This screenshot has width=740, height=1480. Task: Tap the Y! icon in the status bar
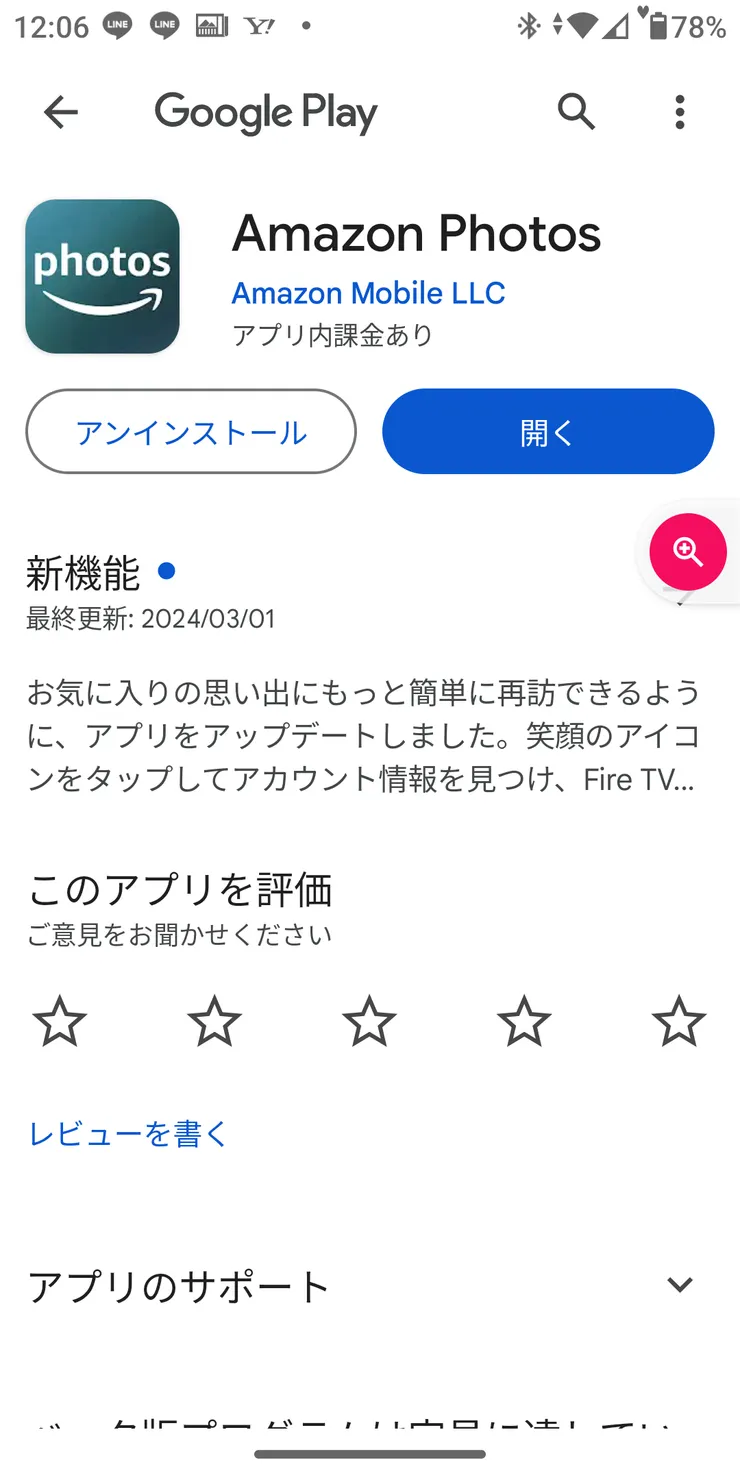point(256,27)
